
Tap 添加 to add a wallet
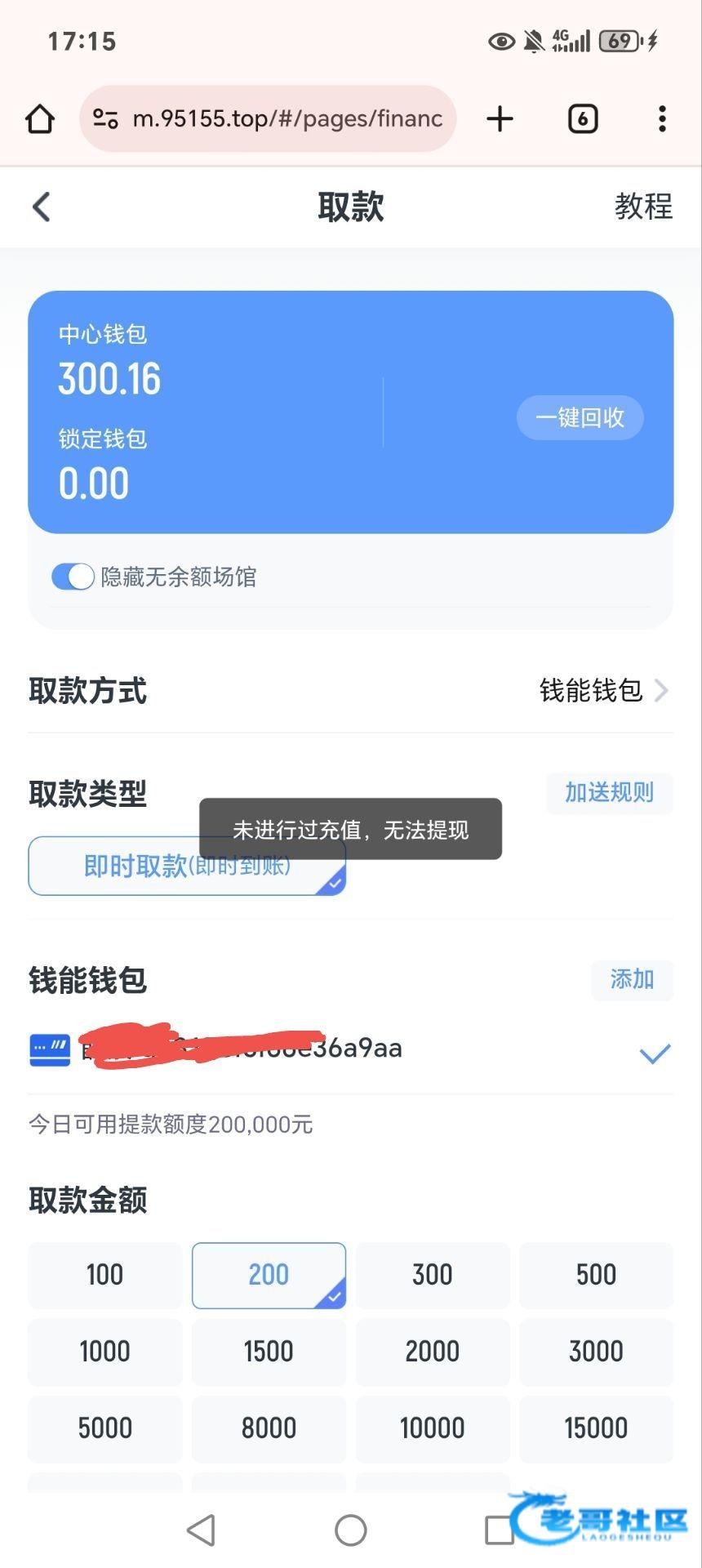[632, 979]
